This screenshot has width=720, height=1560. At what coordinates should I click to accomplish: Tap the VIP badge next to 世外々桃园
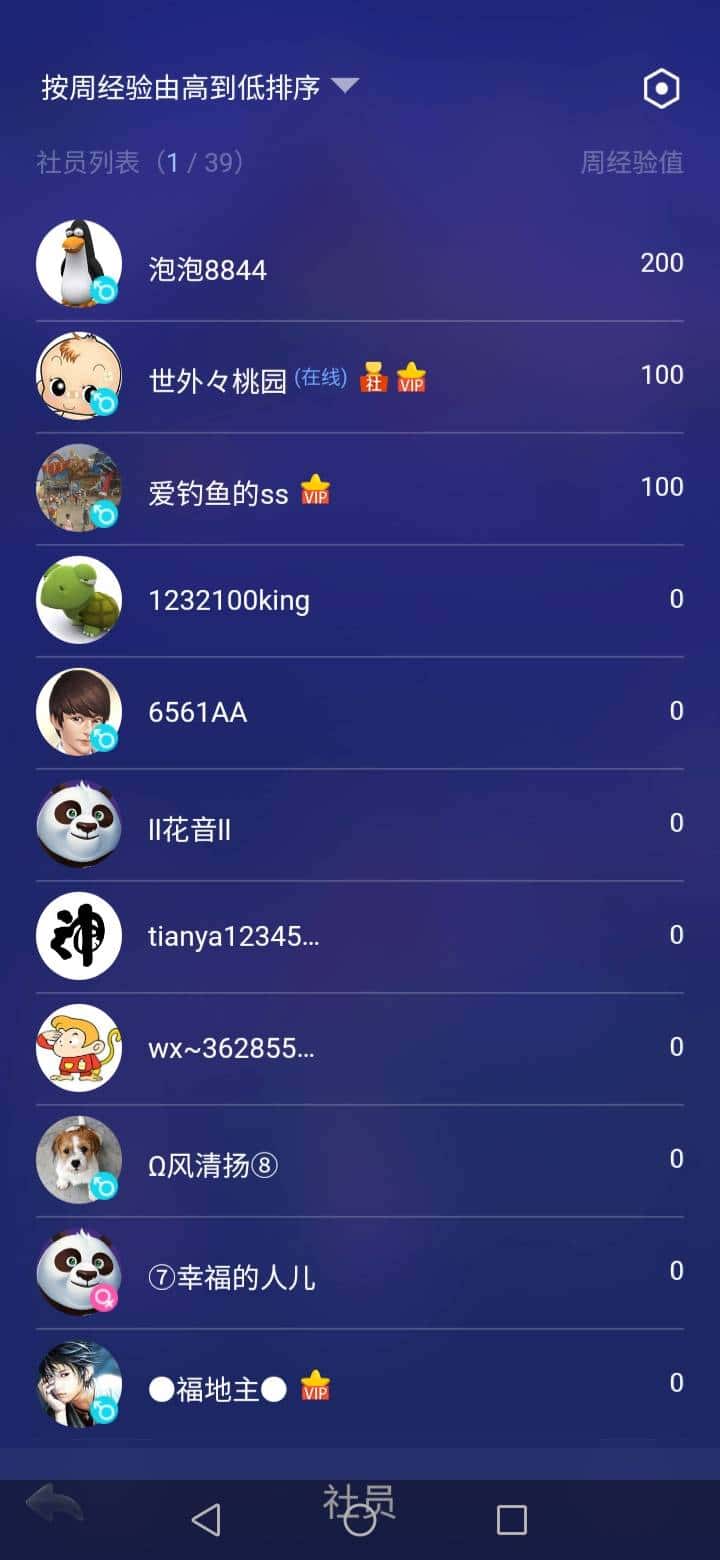click(x=411, y=378)
